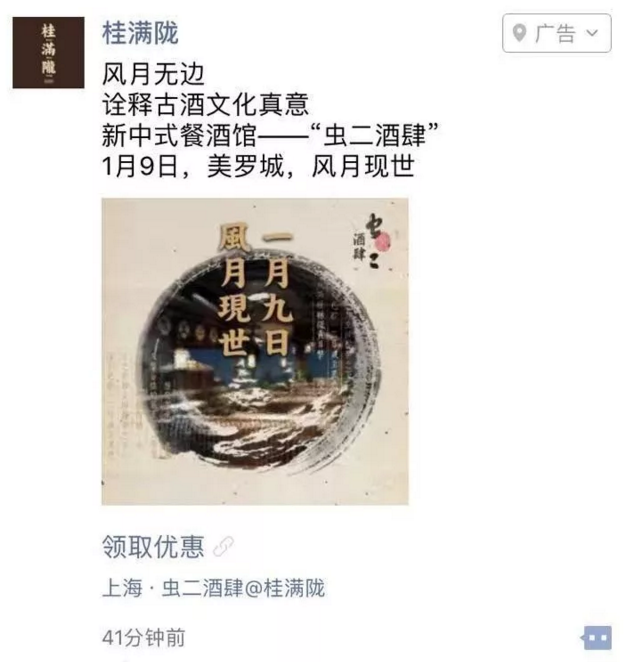Tap the 桂满陇 account name
The width and height of the screenshot is (636, 662).
tap(140, 33)
